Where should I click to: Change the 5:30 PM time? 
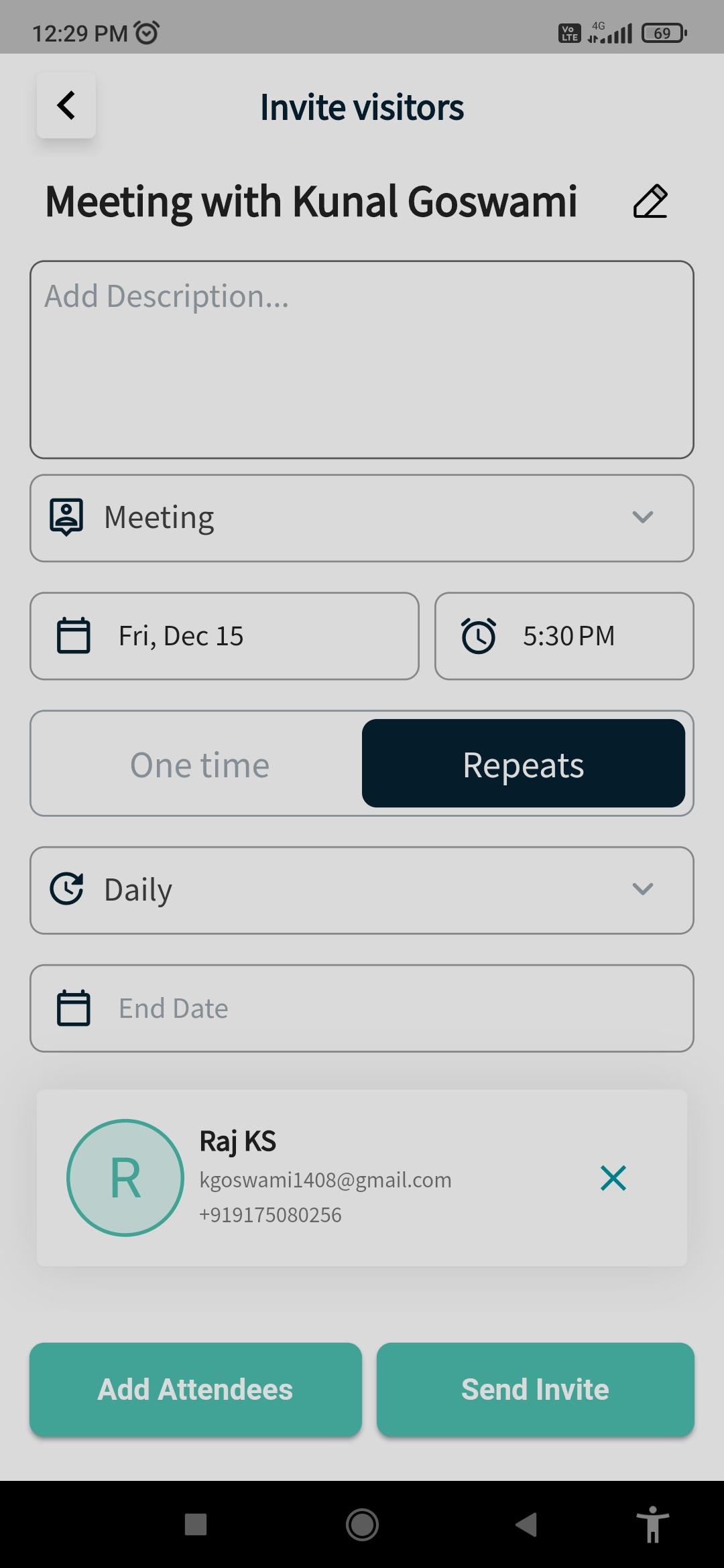[564, 636]
